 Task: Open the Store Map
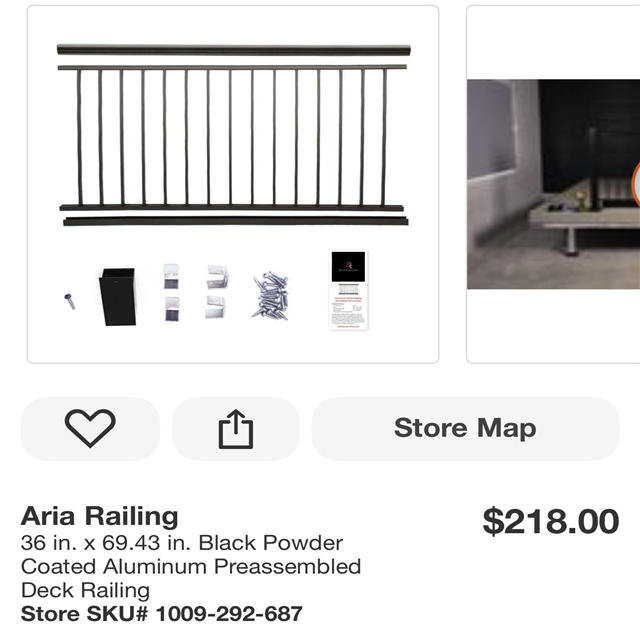pyautogui.click(x=465, y=429)
